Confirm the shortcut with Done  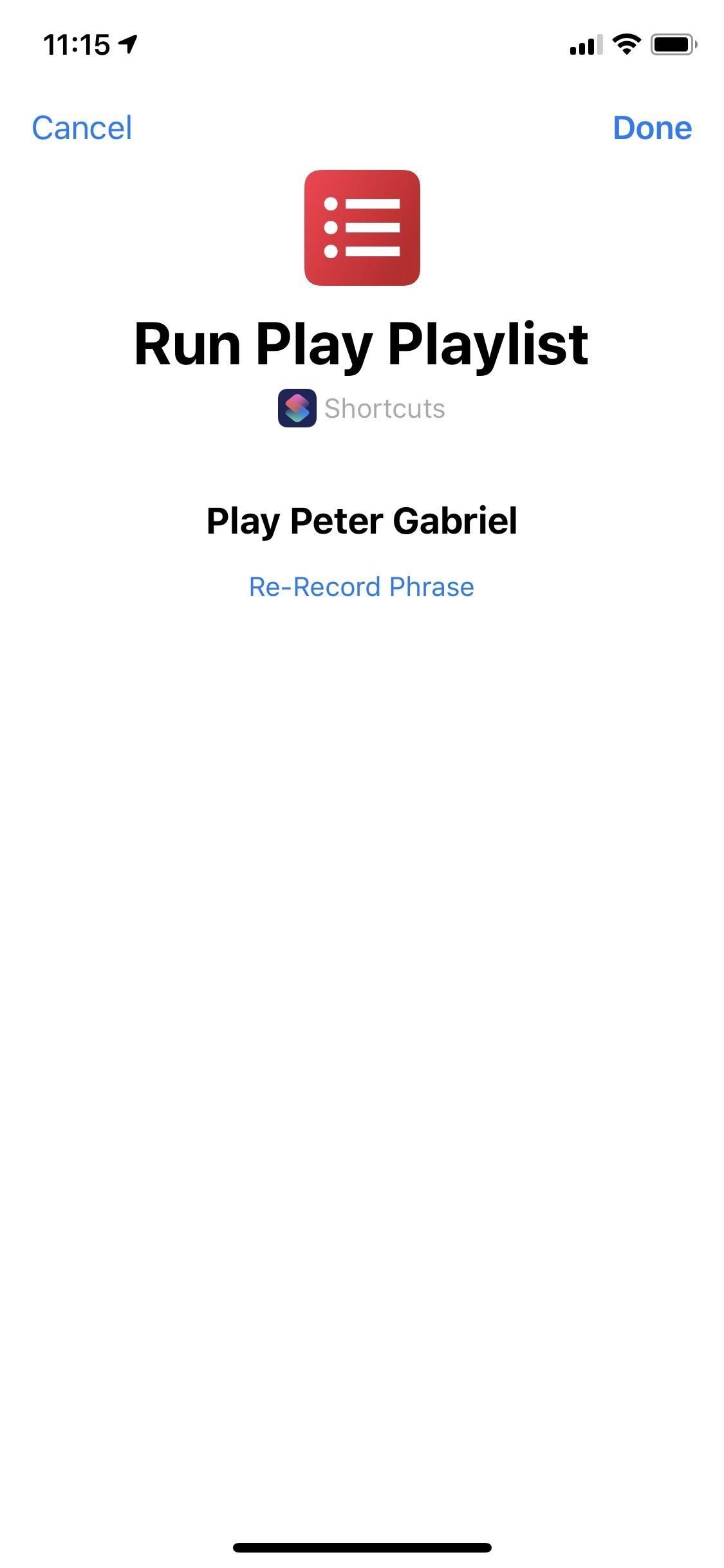click(x=652, y=127)
